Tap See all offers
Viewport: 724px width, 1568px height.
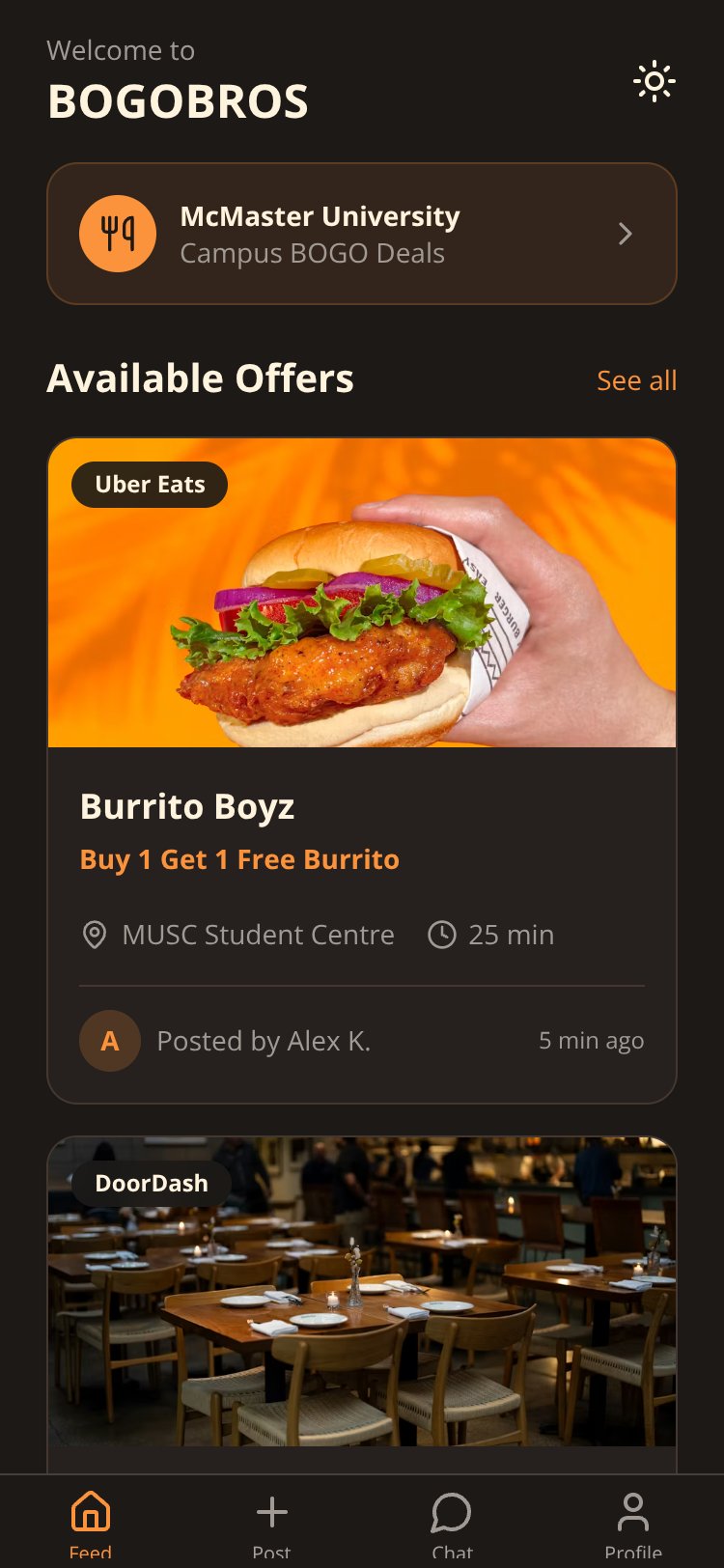click(x=636, y=380)
